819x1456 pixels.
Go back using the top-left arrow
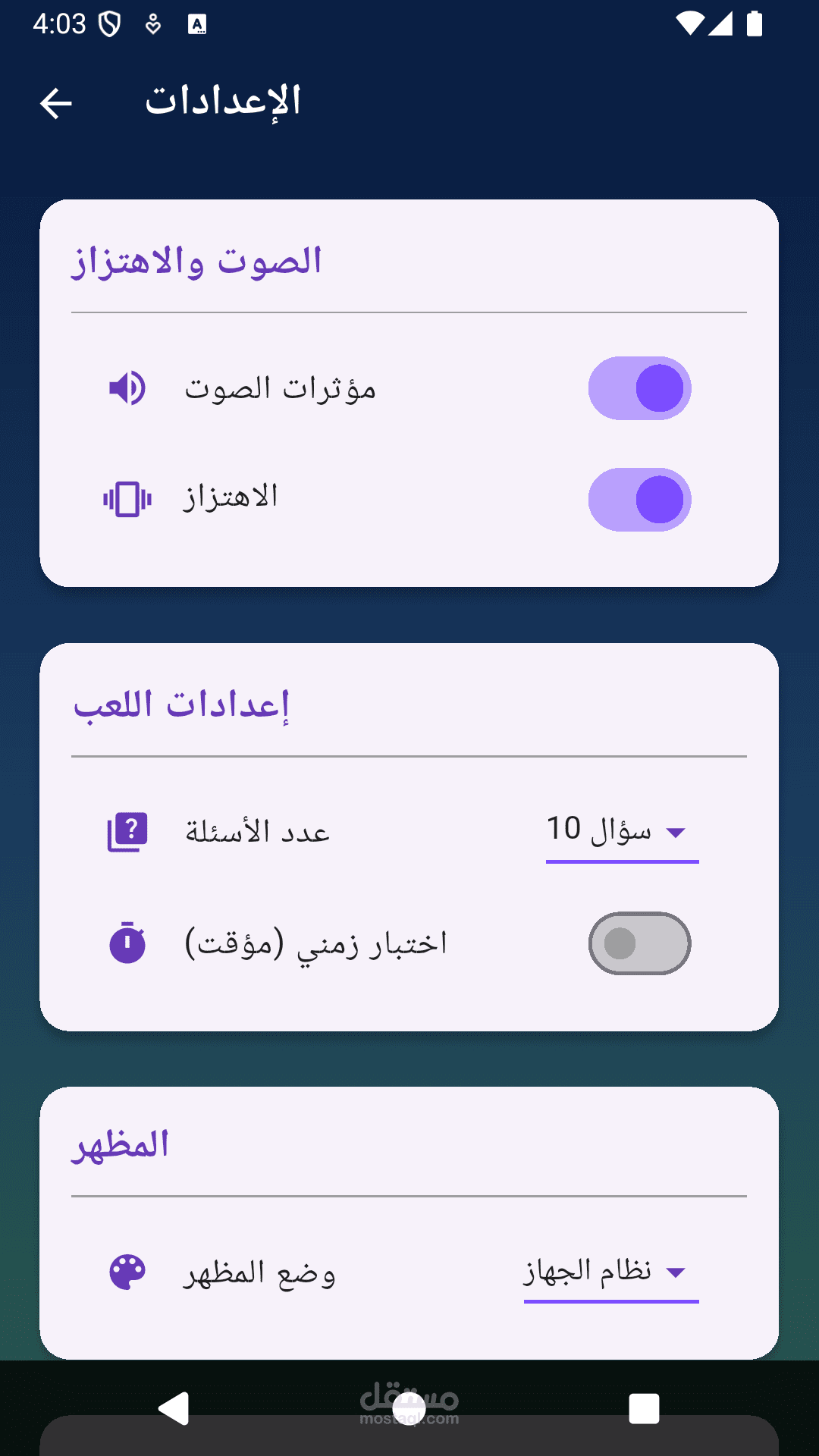tap(56, 103)
